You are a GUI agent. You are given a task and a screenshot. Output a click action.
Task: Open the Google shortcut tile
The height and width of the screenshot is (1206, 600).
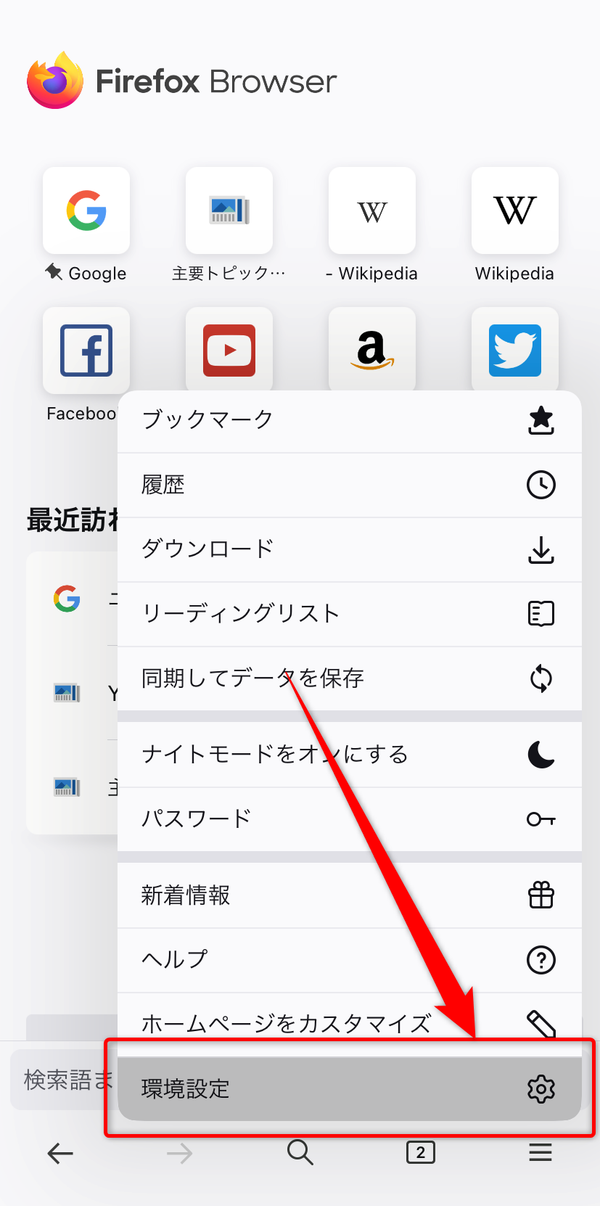86,211
